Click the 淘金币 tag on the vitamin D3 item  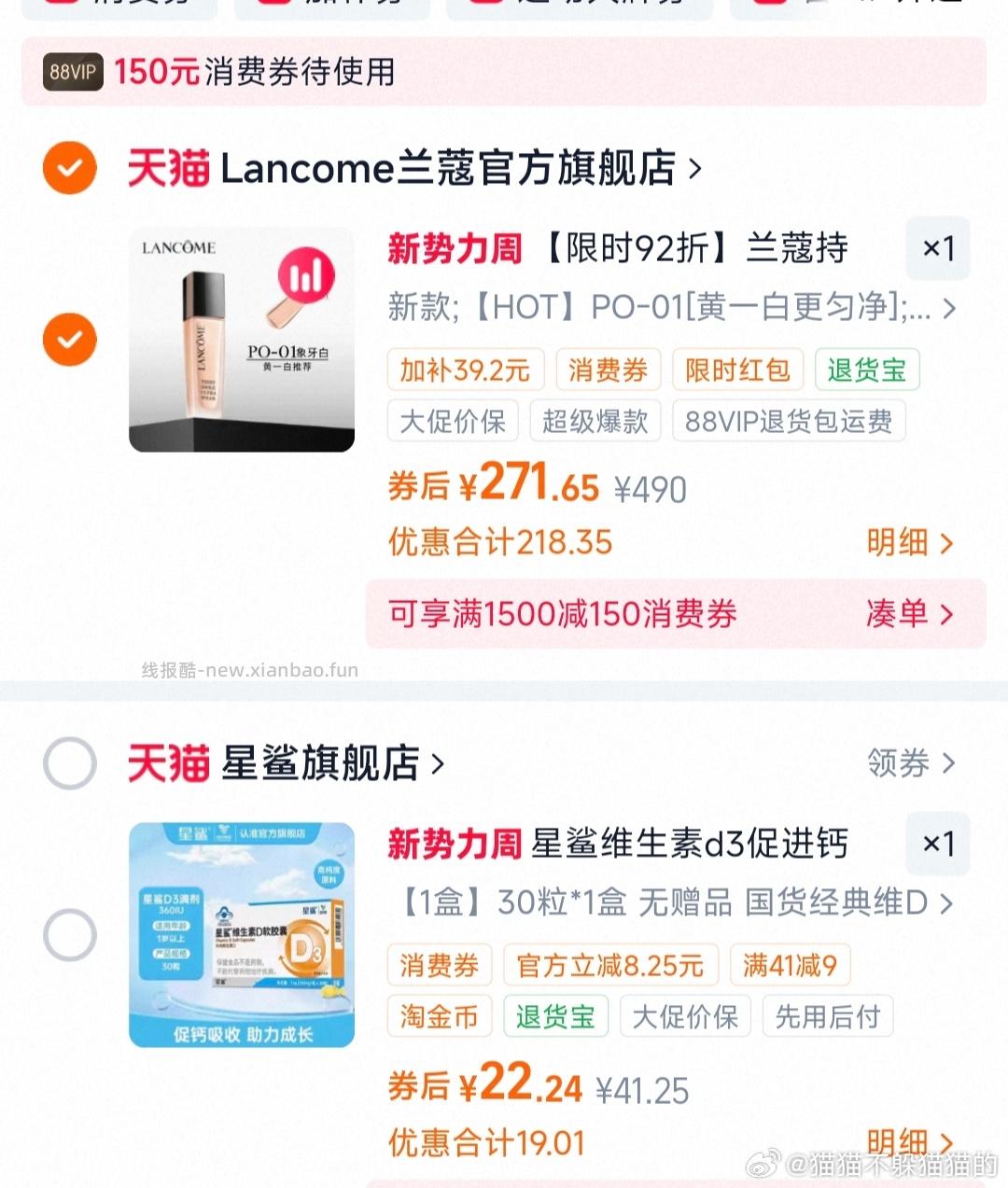click(x=439, y=1016)
